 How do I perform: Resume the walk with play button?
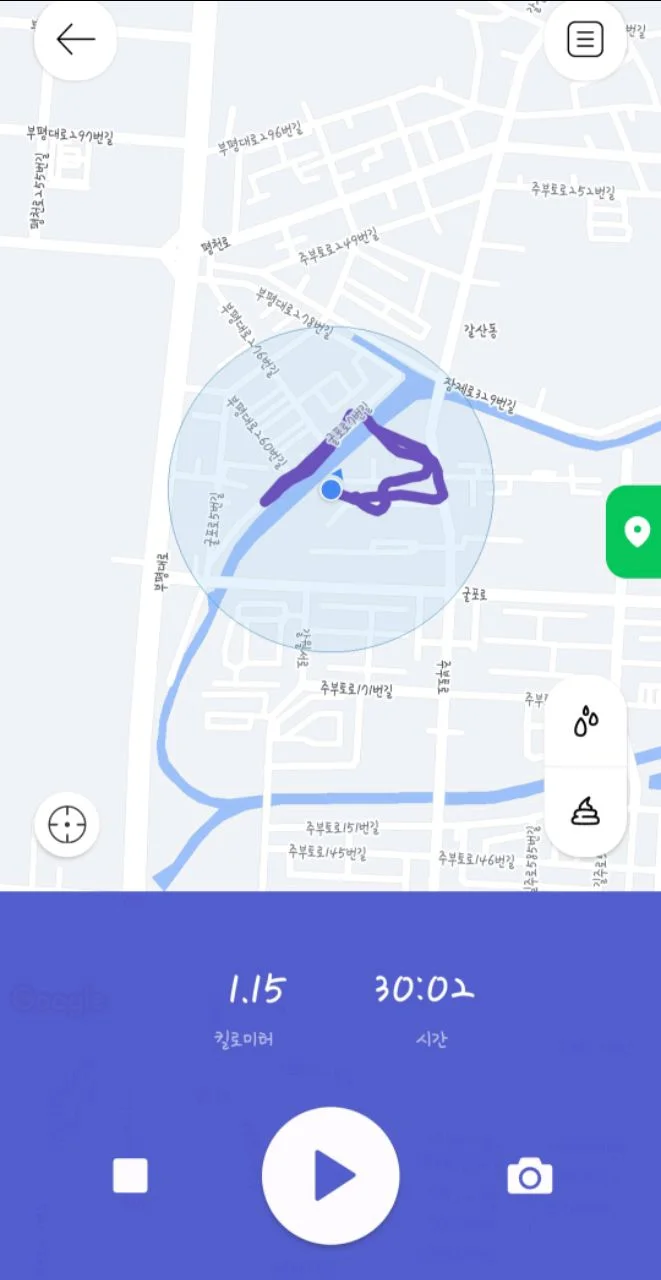tap(331, 1175)
